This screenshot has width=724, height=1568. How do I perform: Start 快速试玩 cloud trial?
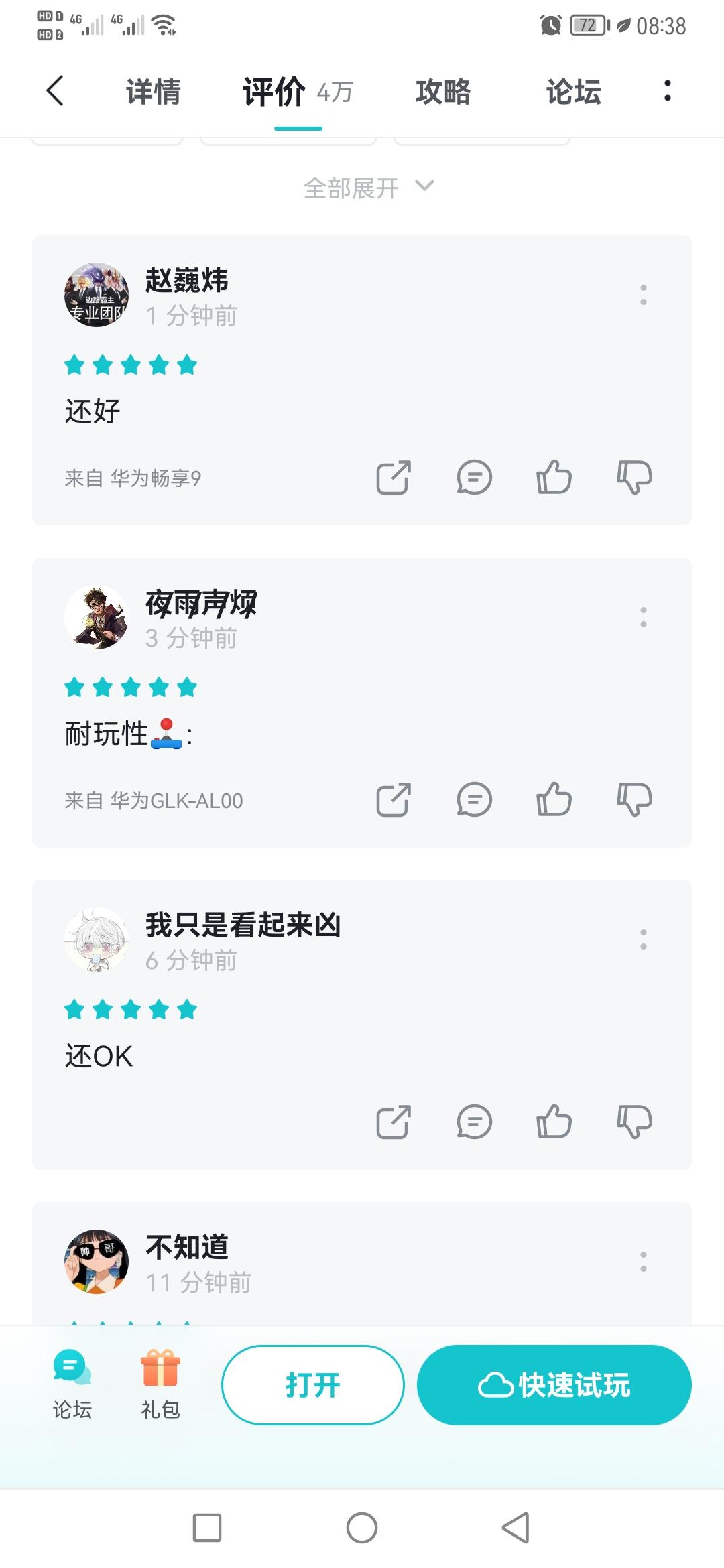554,1385
